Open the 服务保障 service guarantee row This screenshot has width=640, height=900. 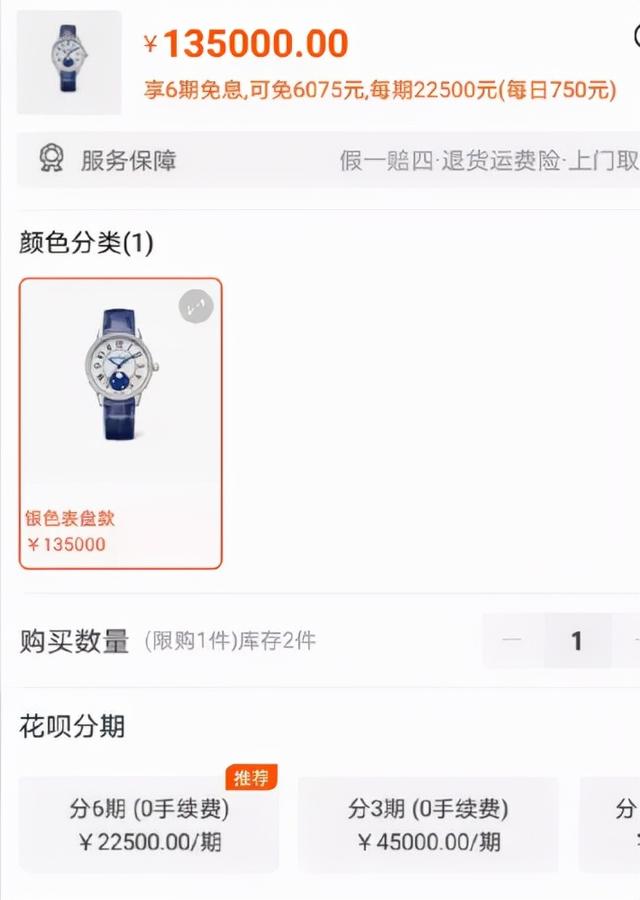pyautogui.click(x=328, y=160)
